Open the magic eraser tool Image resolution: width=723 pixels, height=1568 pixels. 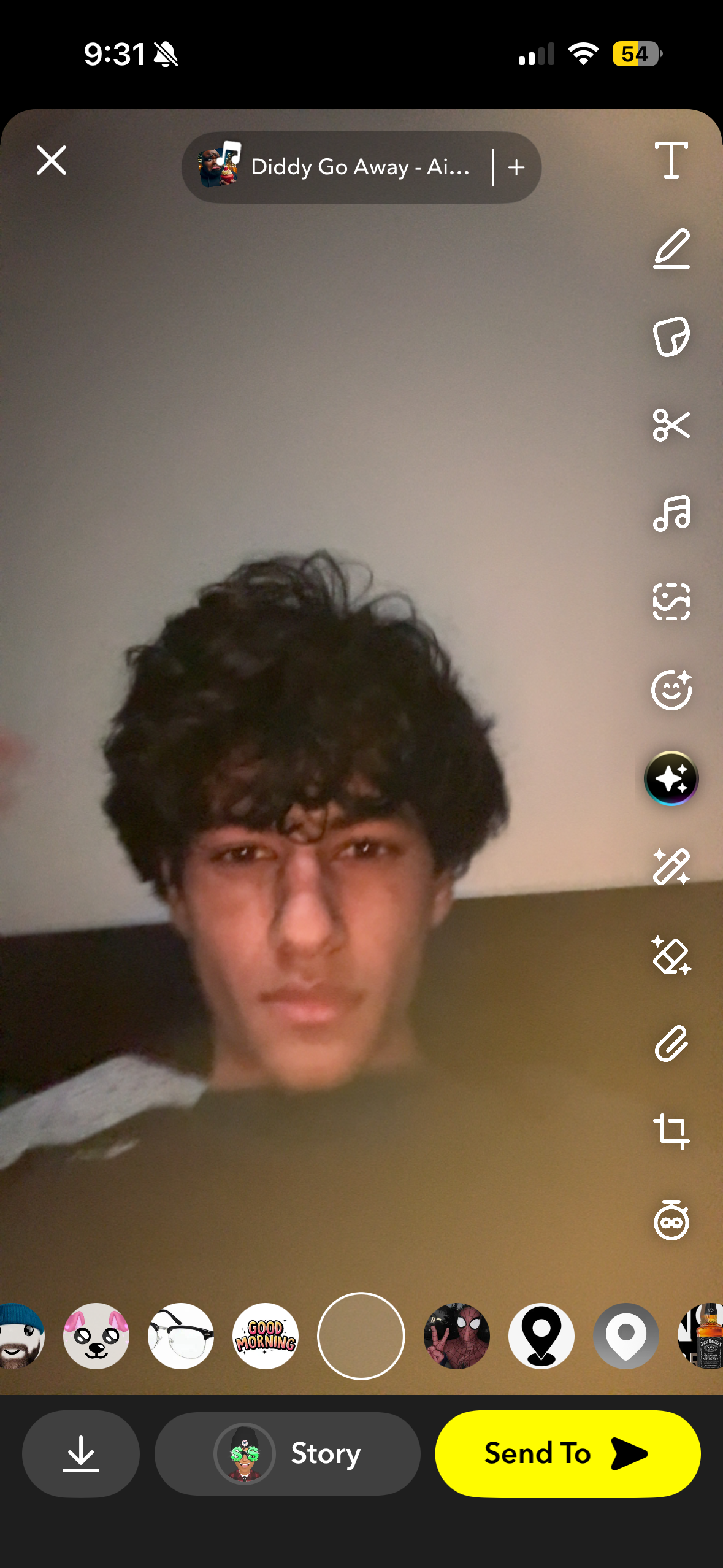671,955
